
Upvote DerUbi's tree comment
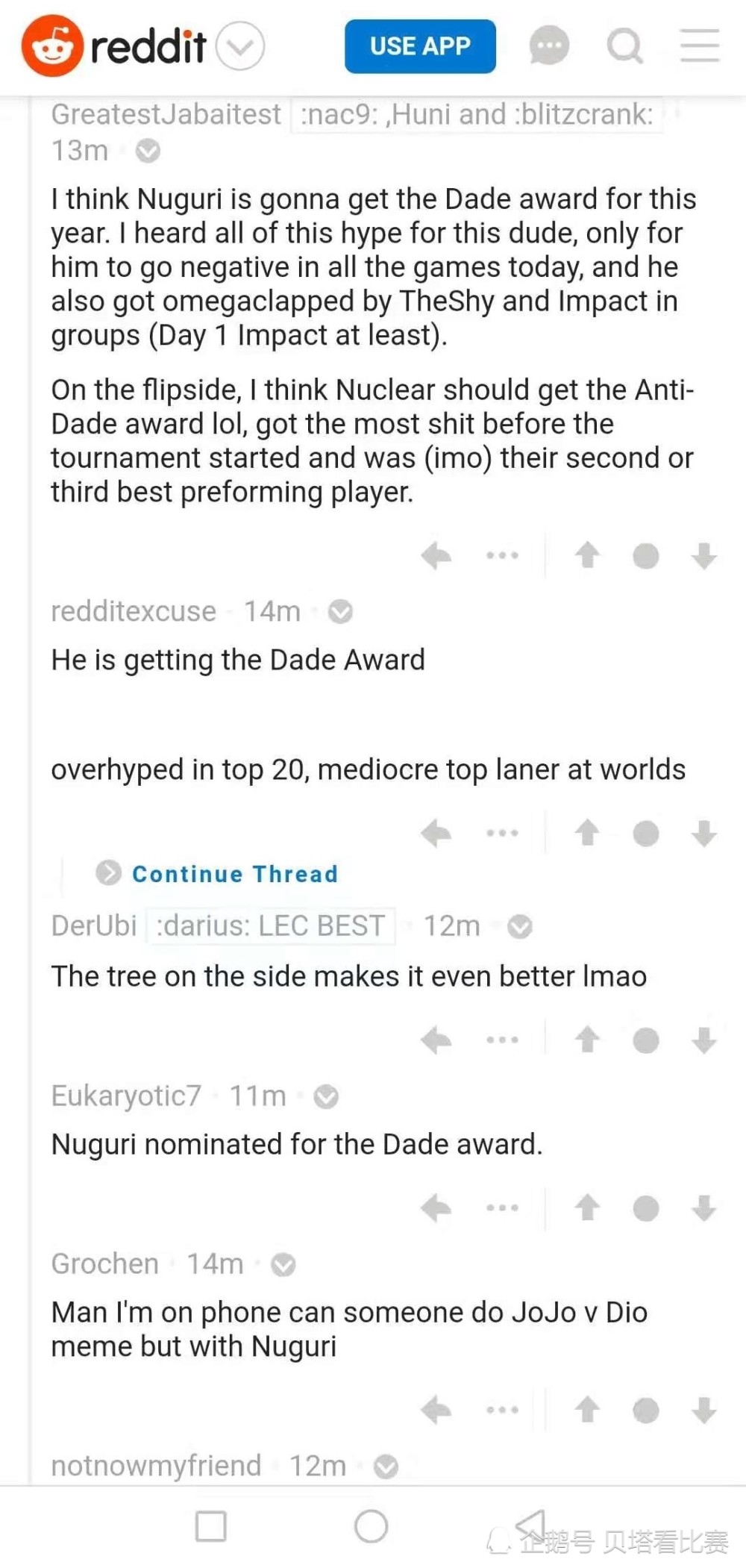(x=587, y=1040)
